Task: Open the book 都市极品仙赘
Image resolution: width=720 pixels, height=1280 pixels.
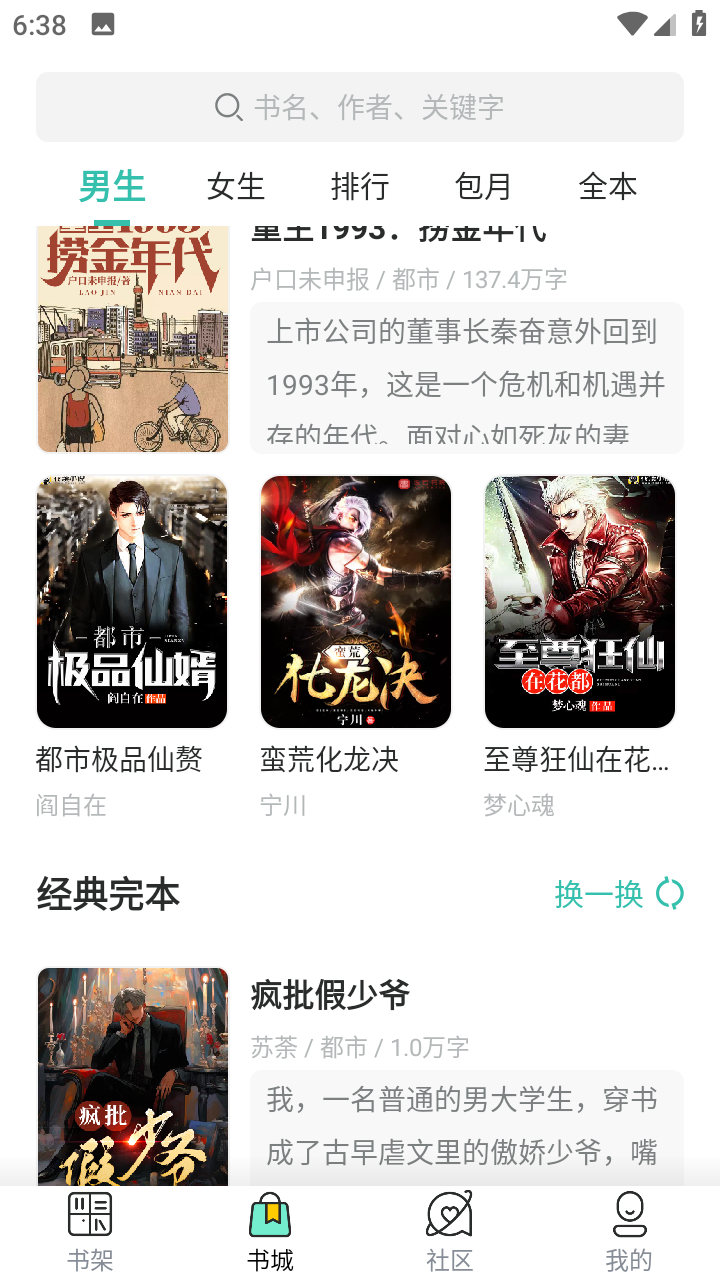Action: (x=132, y=602)
